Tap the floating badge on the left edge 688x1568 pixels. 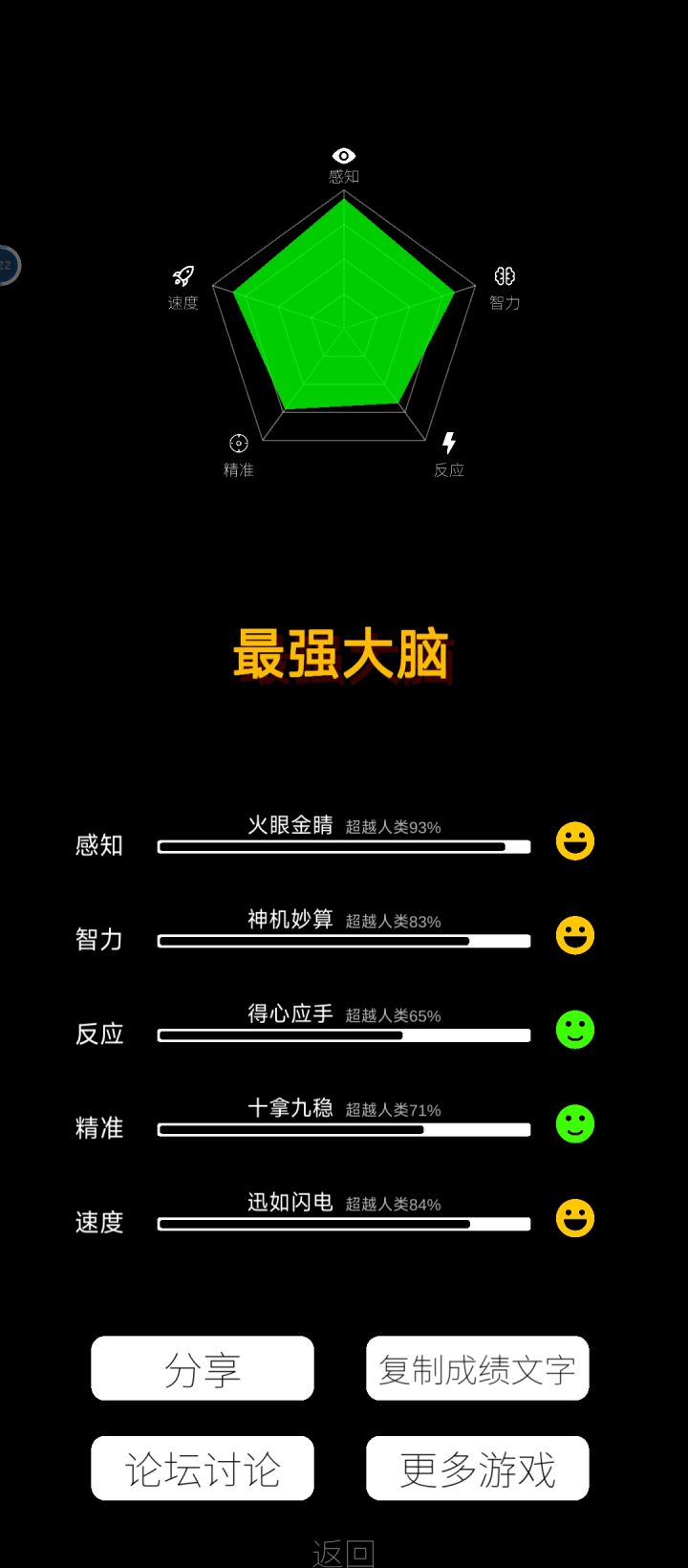(8, 264)
